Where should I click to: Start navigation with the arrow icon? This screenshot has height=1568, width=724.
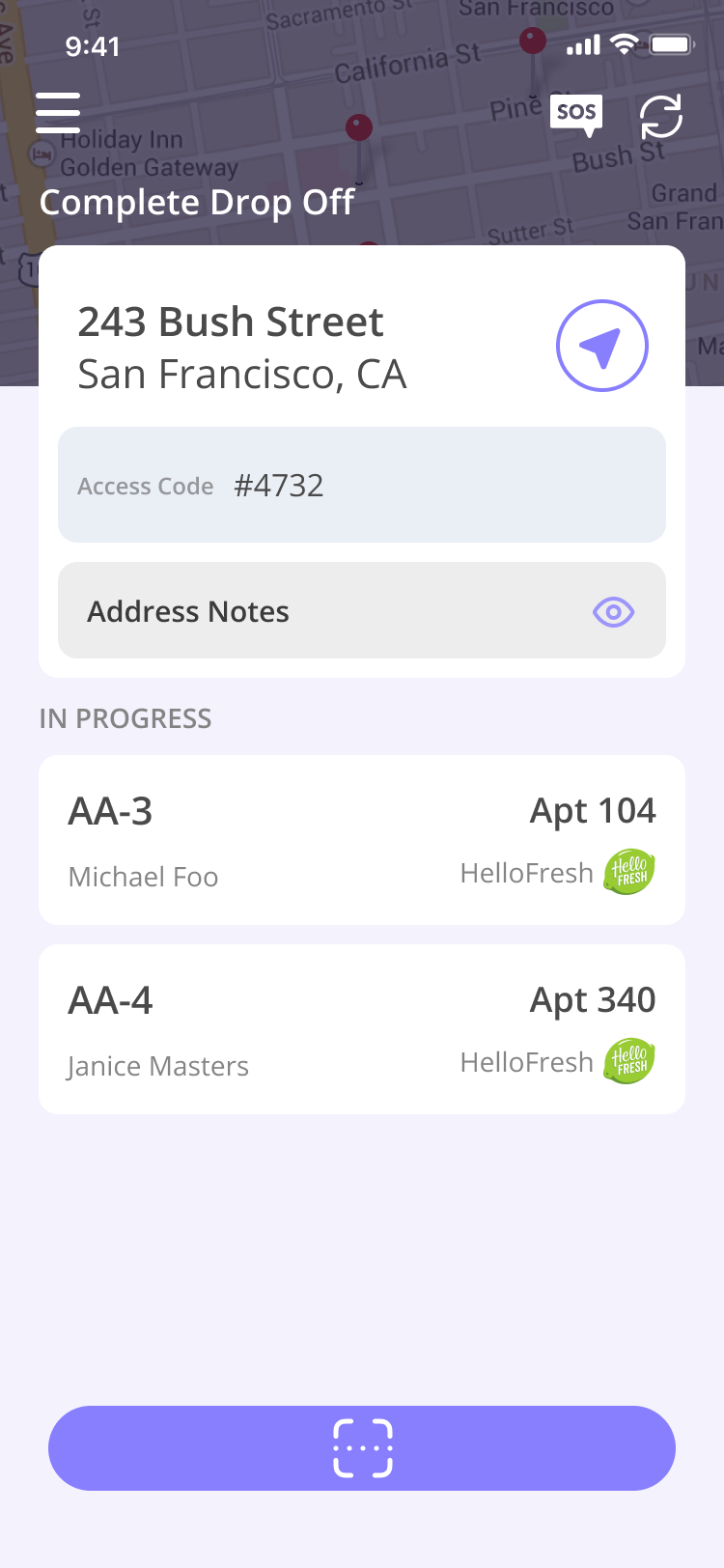[x=601, y=345]
